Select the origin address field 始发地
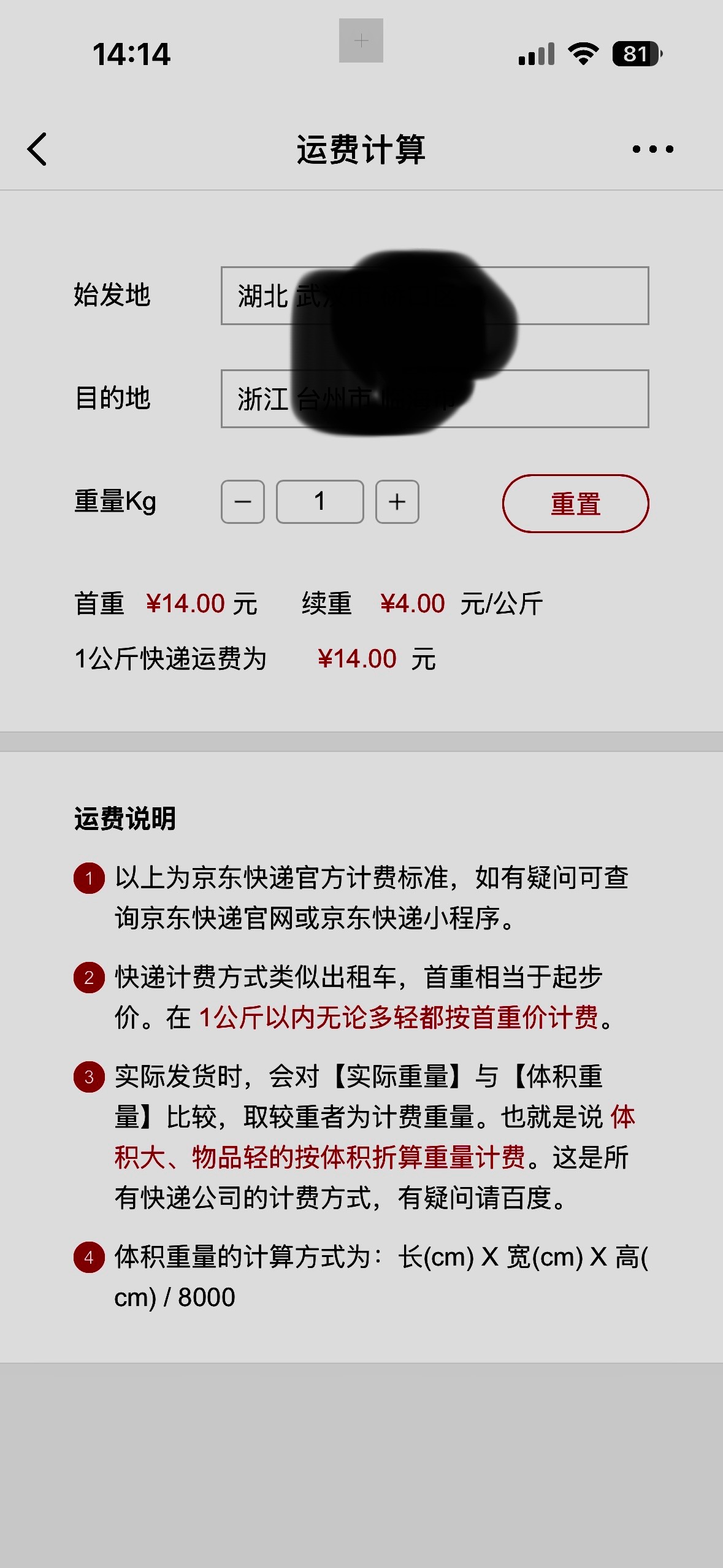 pos(434,296)
